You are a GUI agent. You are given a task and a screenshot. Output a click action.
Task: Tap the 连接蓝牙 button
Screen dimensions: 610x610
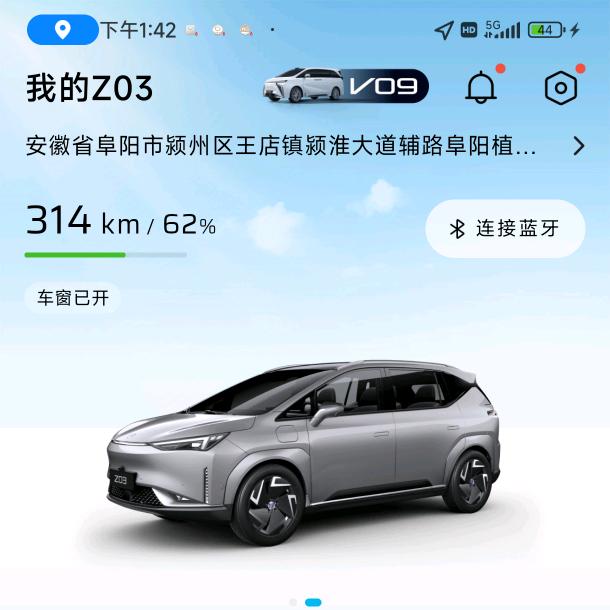(505, 229)
